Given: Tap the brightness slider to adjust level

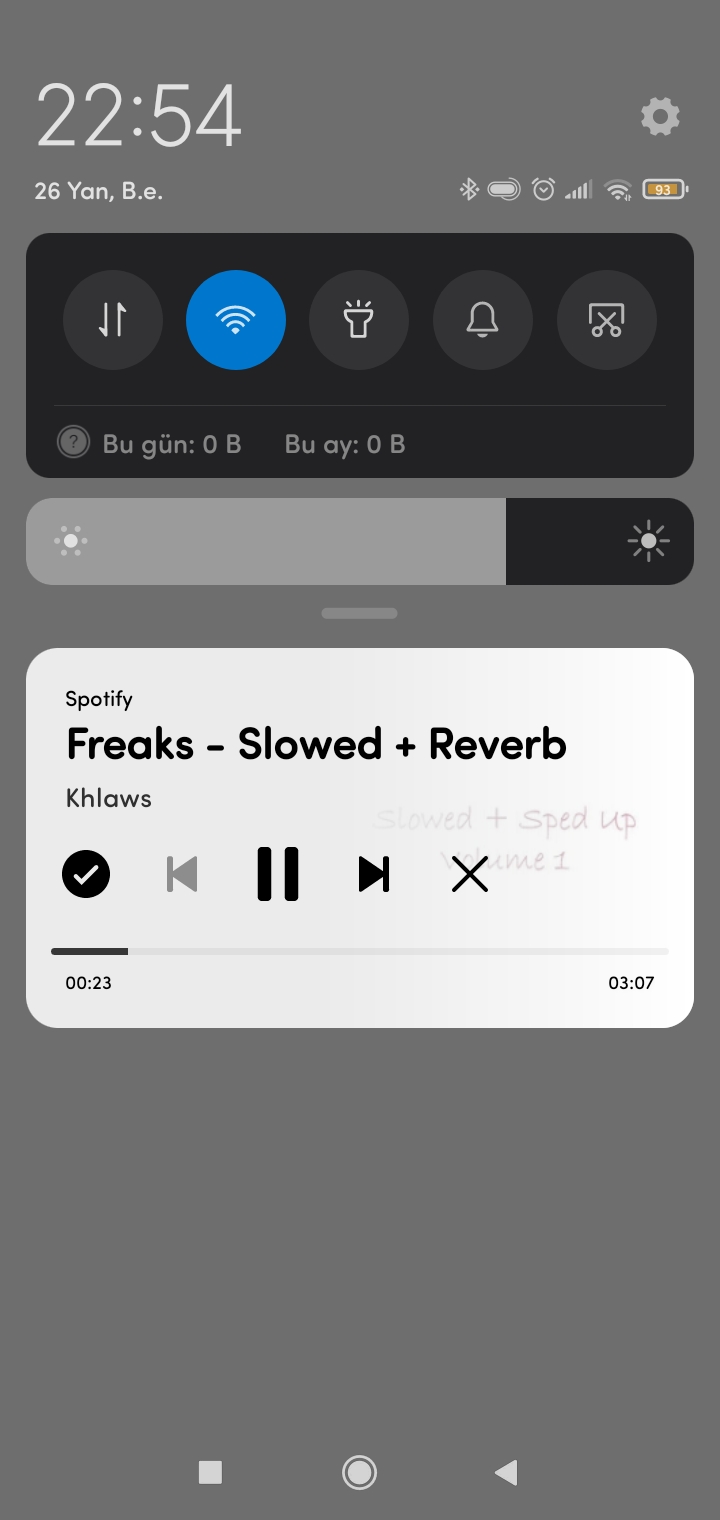Looking at the screenshot, I should pos(360,541).
